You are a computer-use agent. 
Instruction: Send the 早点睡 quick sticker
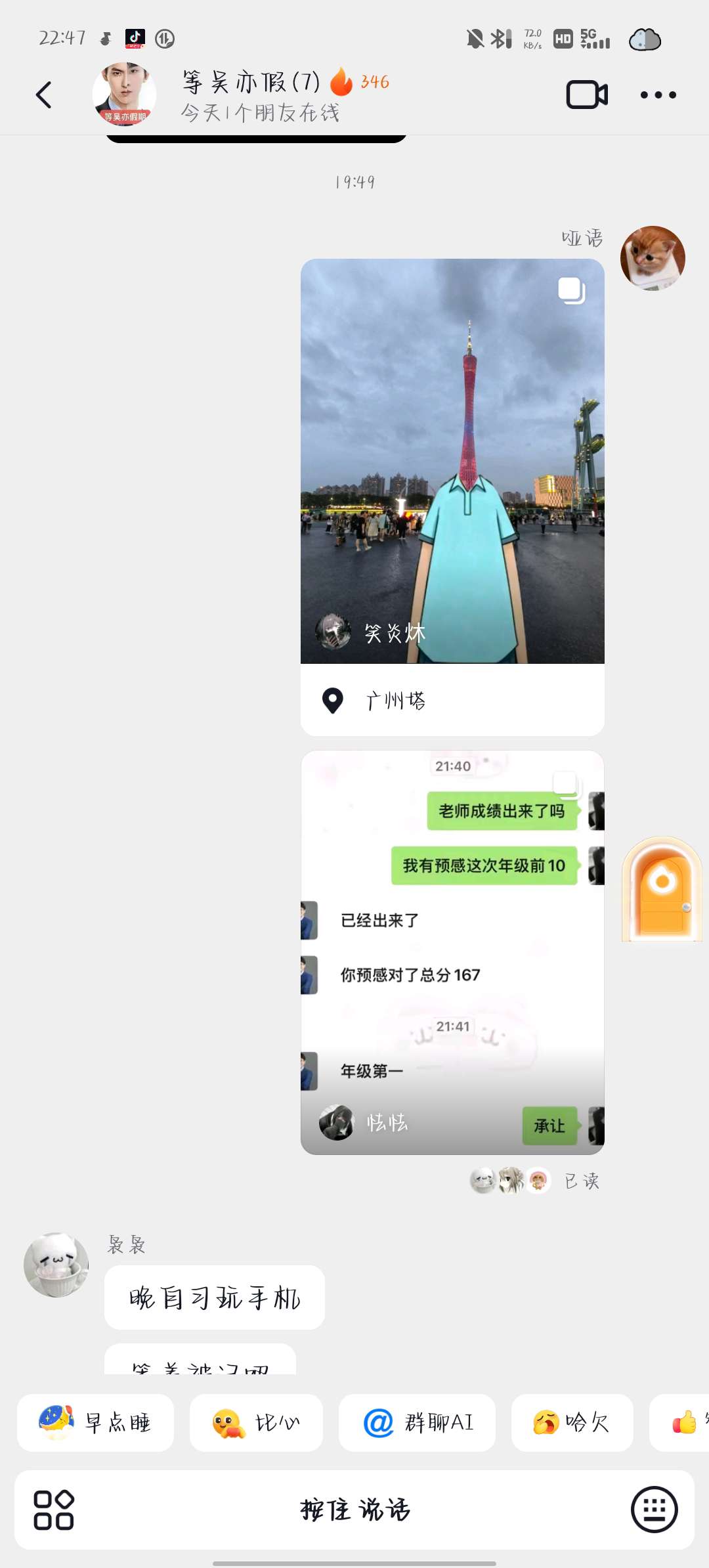(96, 1423)
